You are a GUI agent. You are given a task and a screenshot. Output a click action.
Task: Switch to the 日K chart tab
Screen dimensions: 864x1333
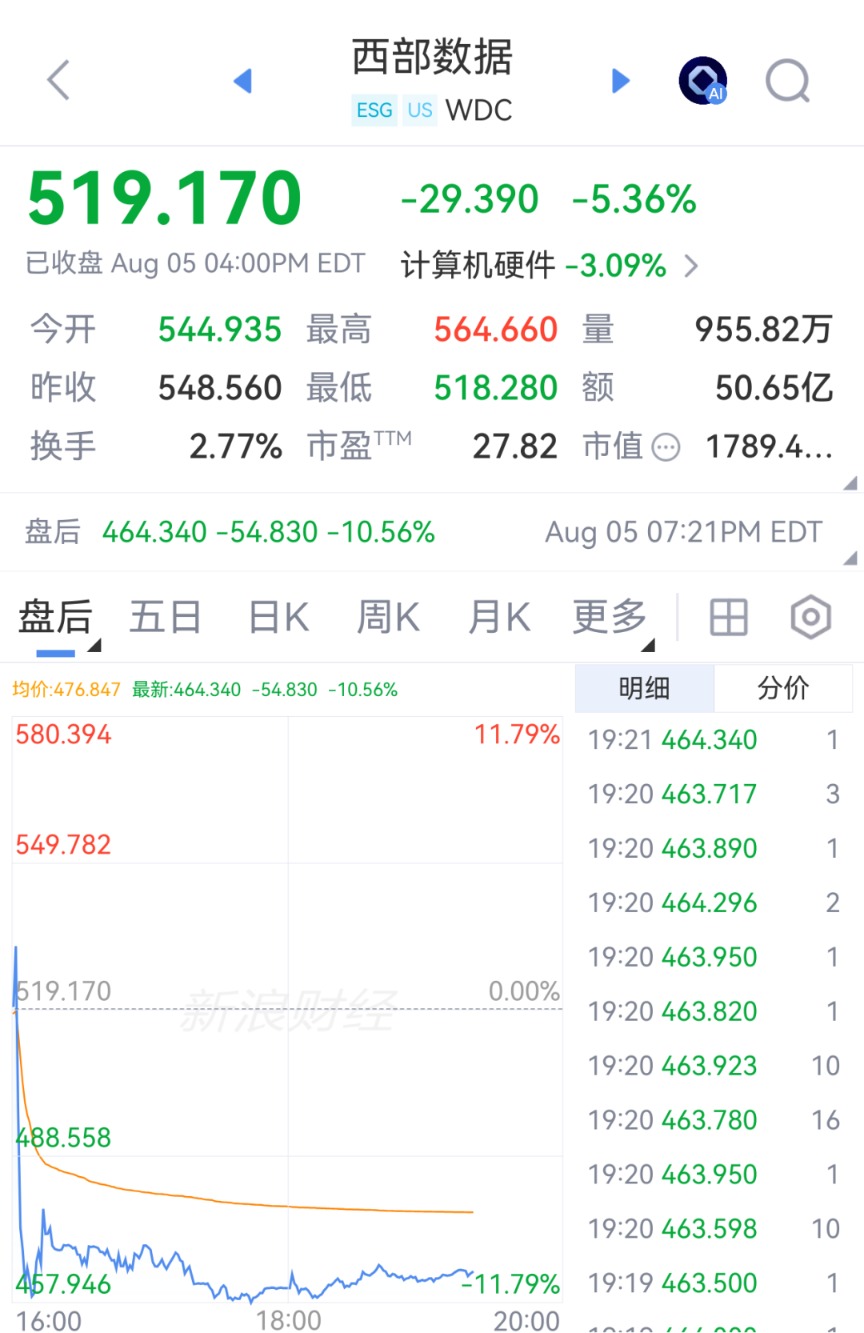point(278,618)
